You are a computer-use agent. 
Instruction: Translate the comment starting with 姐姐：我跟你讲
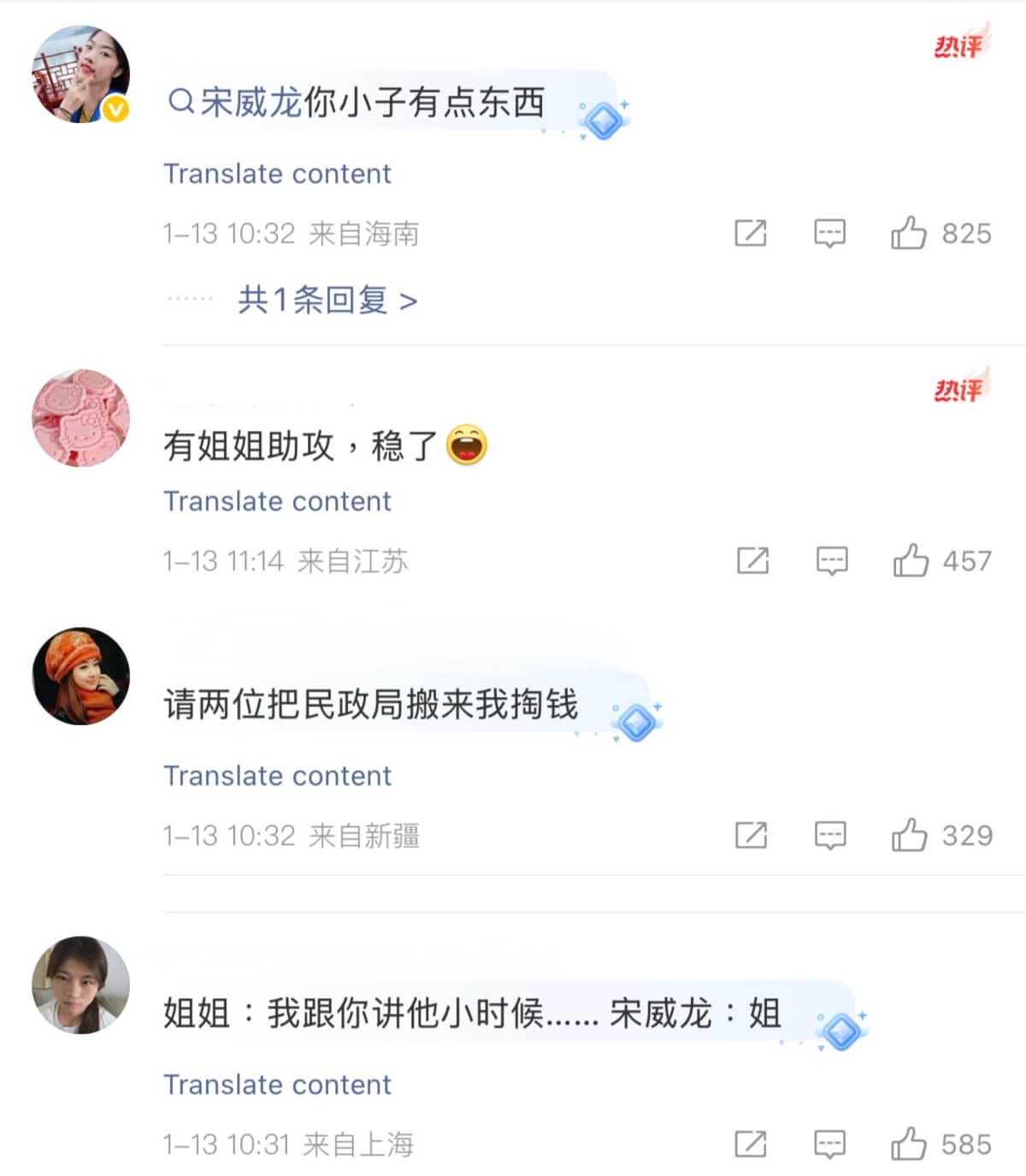(x=277, y=1084)
